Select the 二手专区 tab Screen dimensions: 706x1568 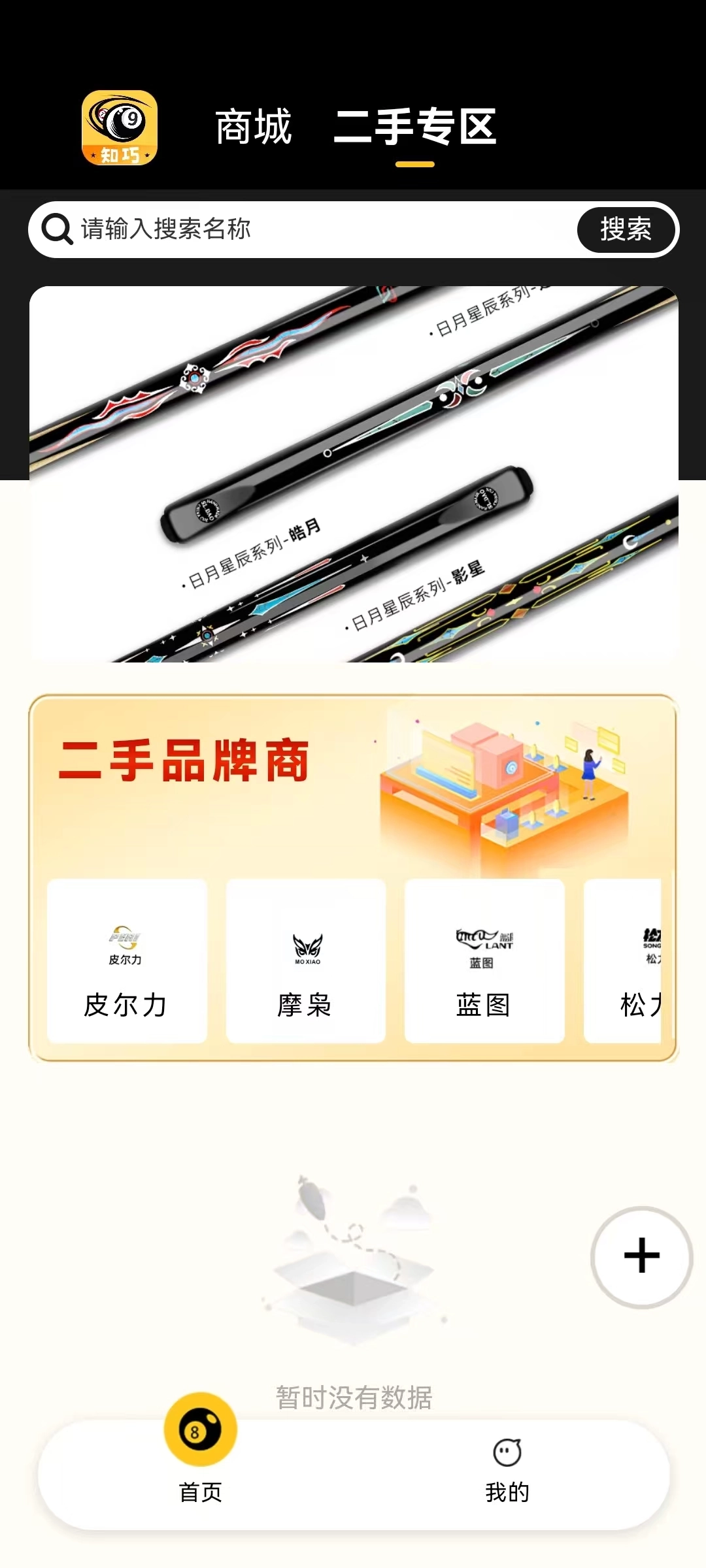click(x=414, y=127)
